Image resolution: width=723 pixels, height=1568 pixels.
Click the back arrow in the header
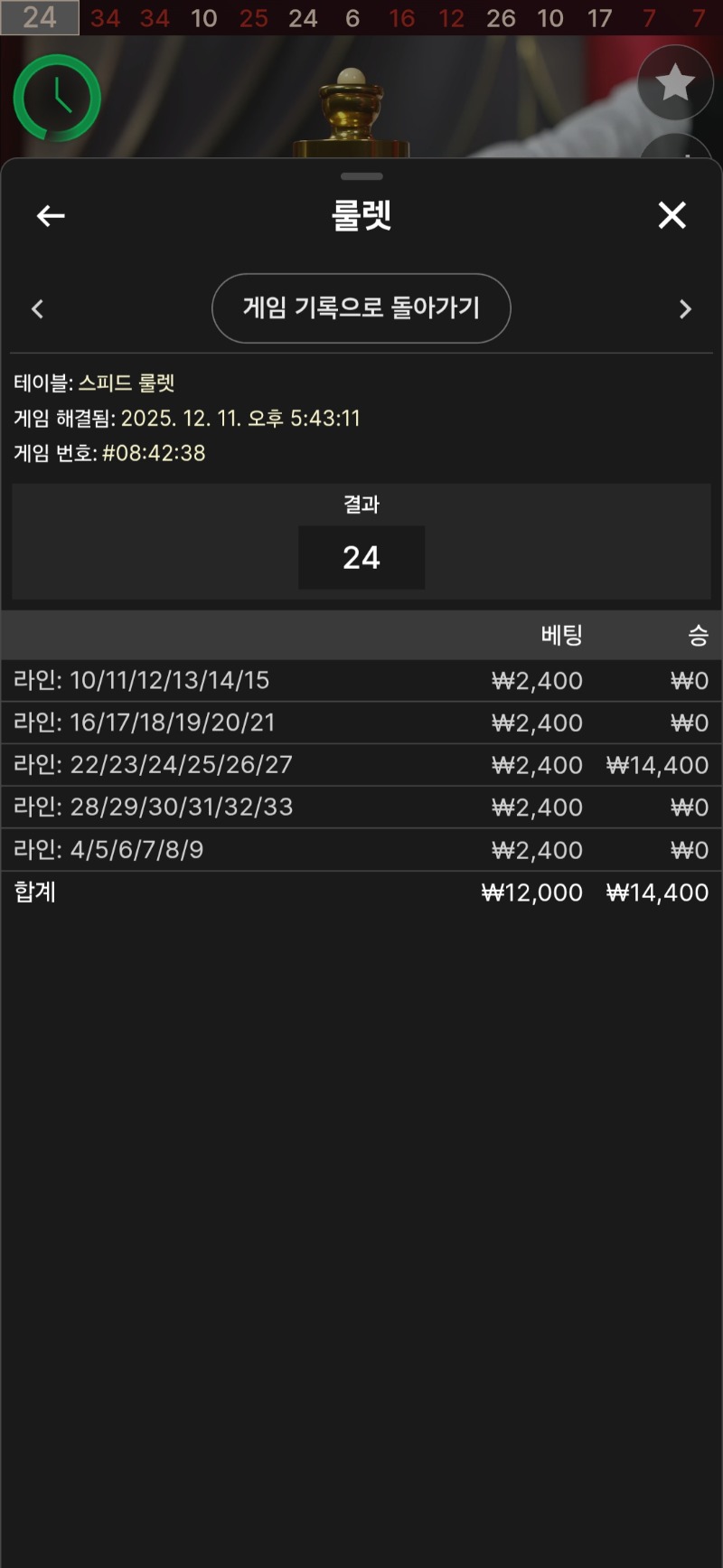pos(50,215)
